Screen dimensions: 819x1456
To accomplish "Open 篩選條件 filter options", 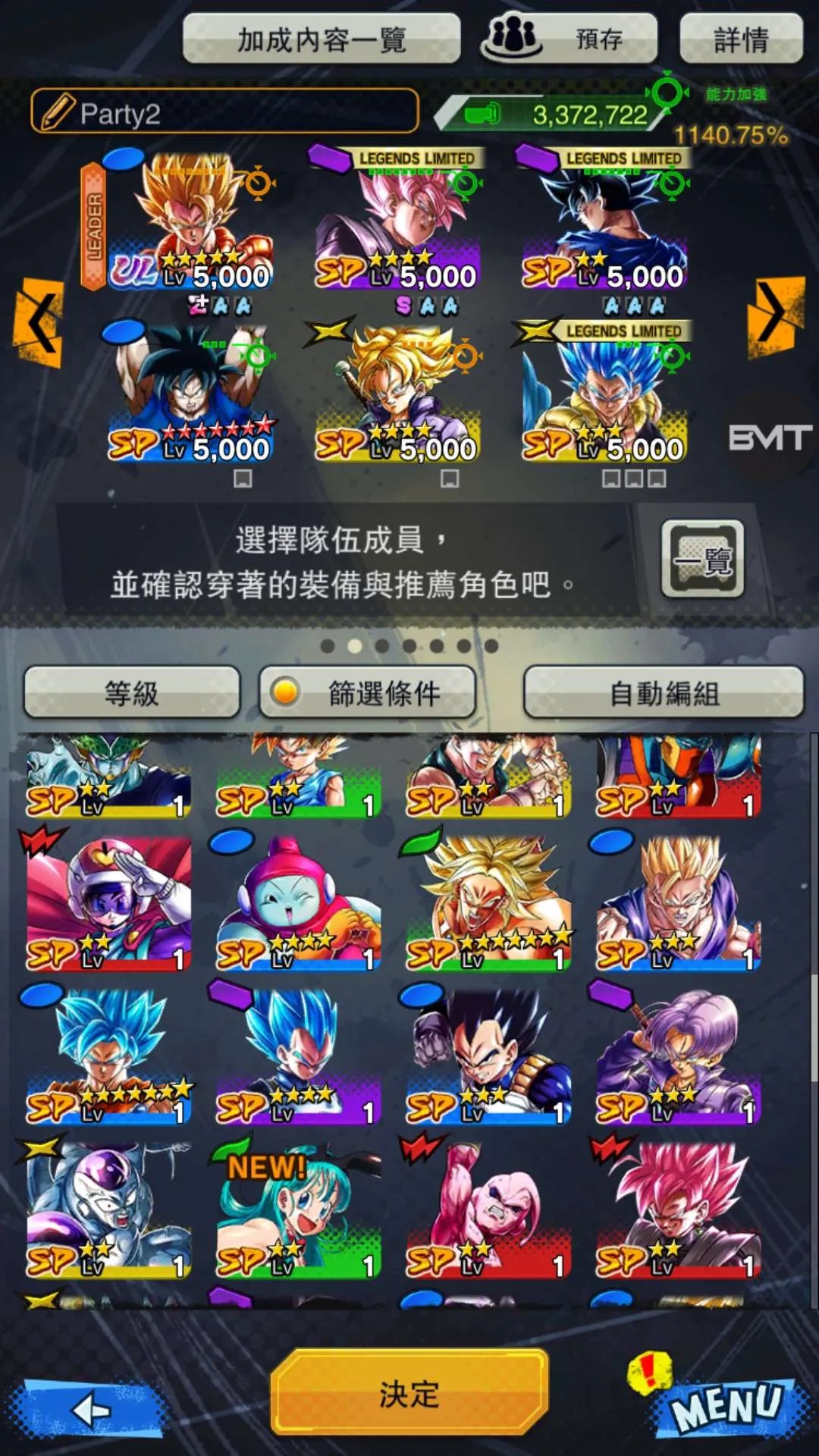I will (x=368, y=692).
